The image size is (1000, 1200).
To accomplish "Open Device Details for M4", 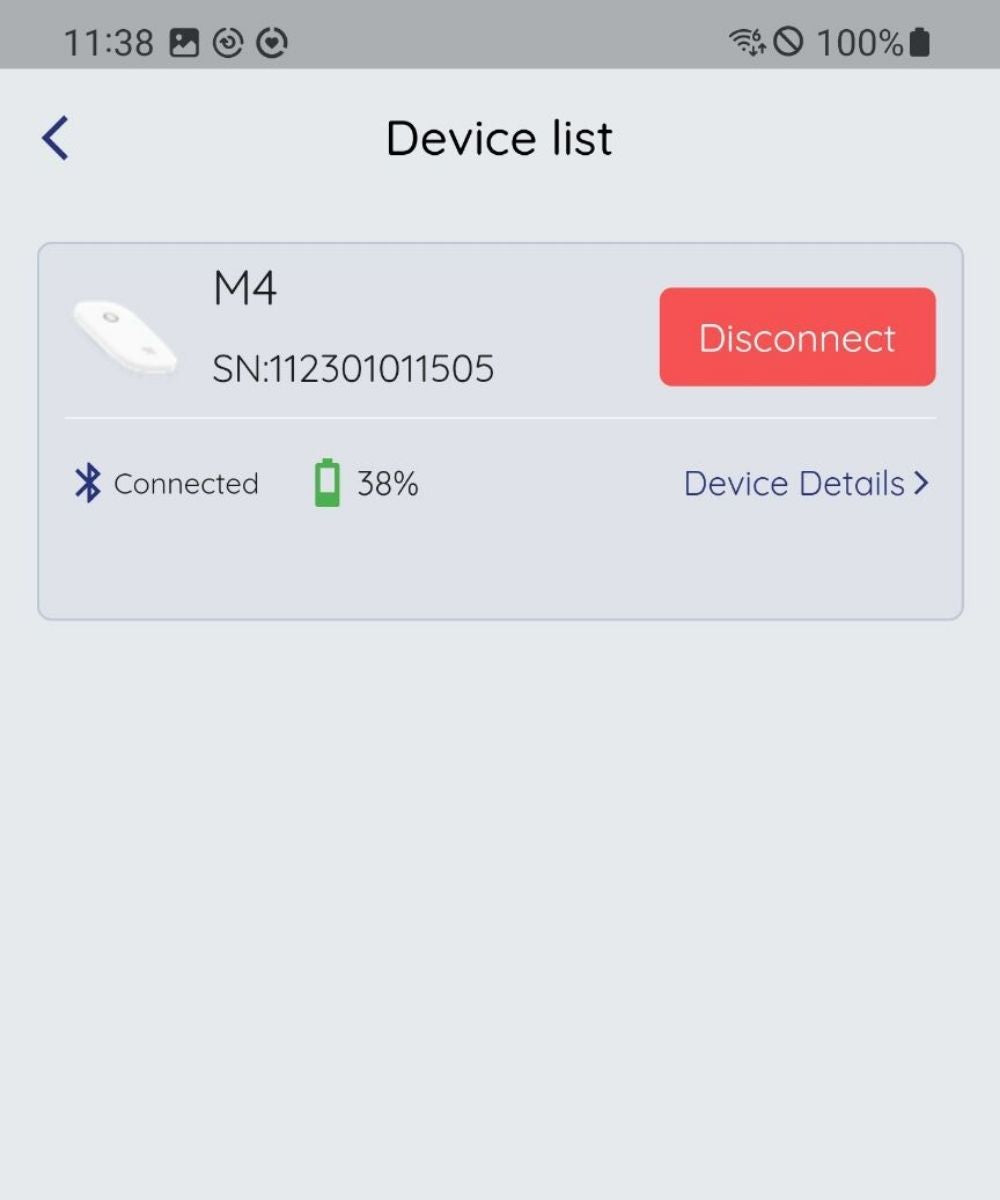I will [x=806, y=484].
